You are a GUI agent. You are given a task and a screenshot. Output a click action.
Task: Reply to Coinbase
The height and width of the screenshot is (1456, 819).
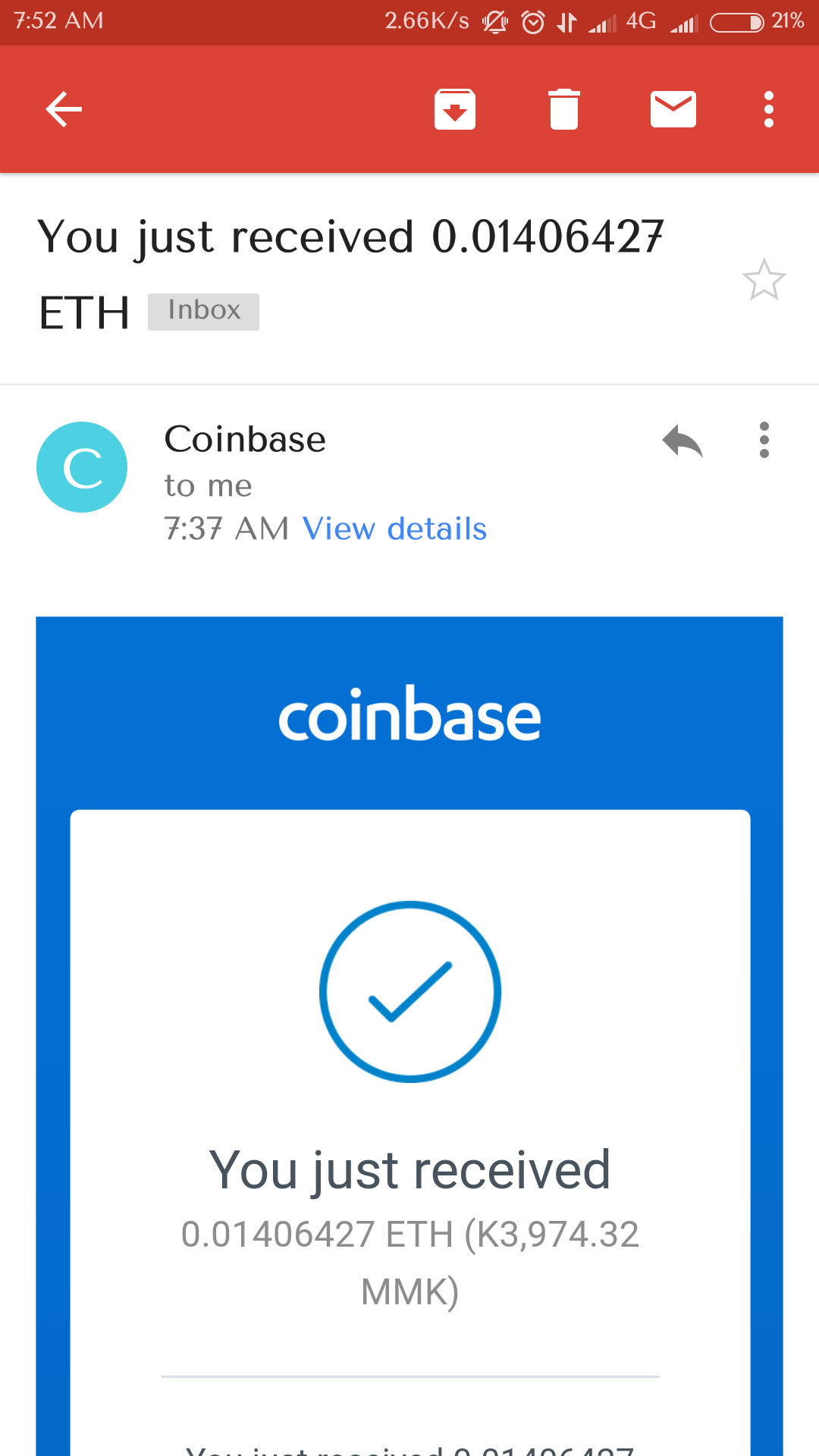(x=682, y=441)
